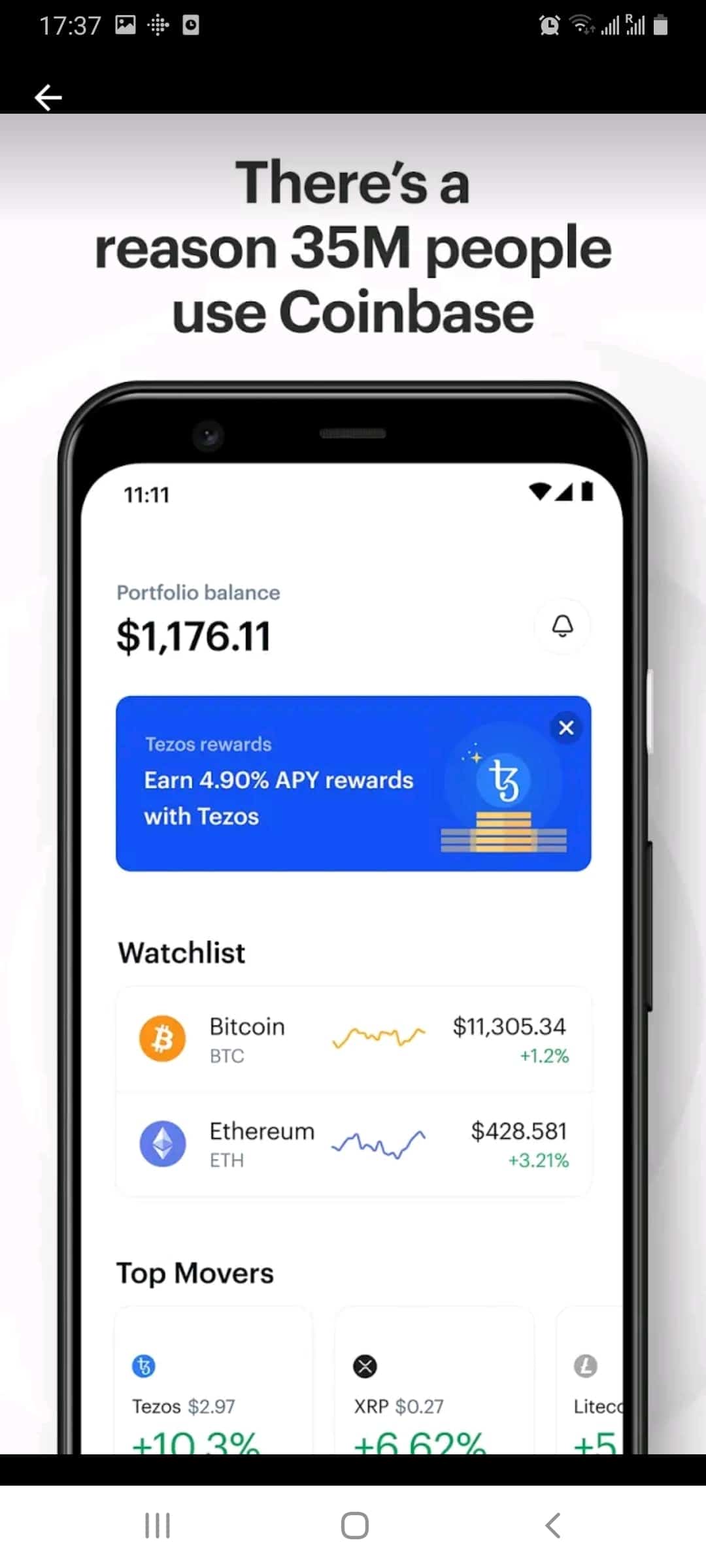Go back using the top-left arrow

(48, 97)
